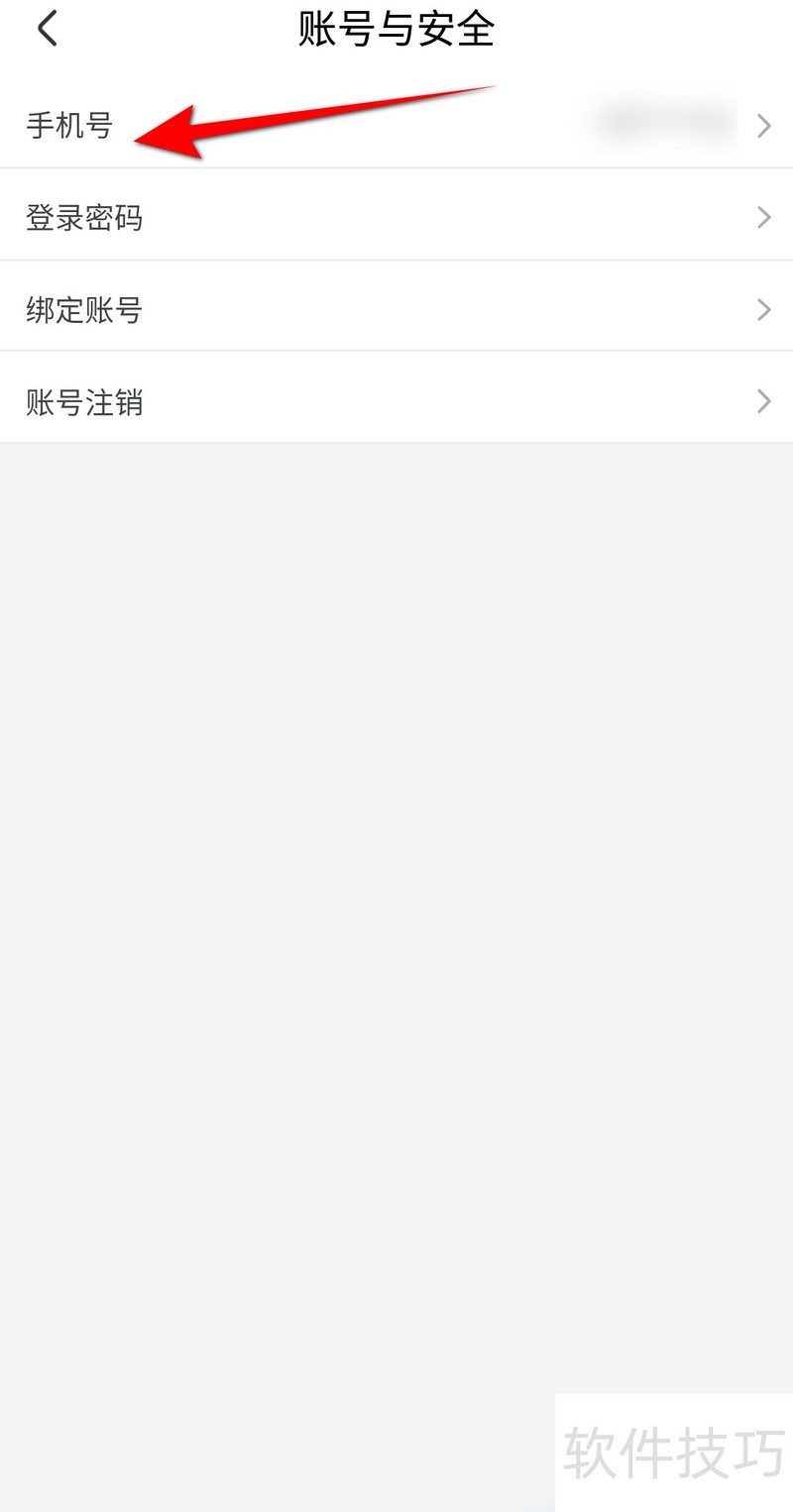This screenshot has width=793, height=1512.
Task: Go back from 账号与安全 page
Action: tap(48, 29)
